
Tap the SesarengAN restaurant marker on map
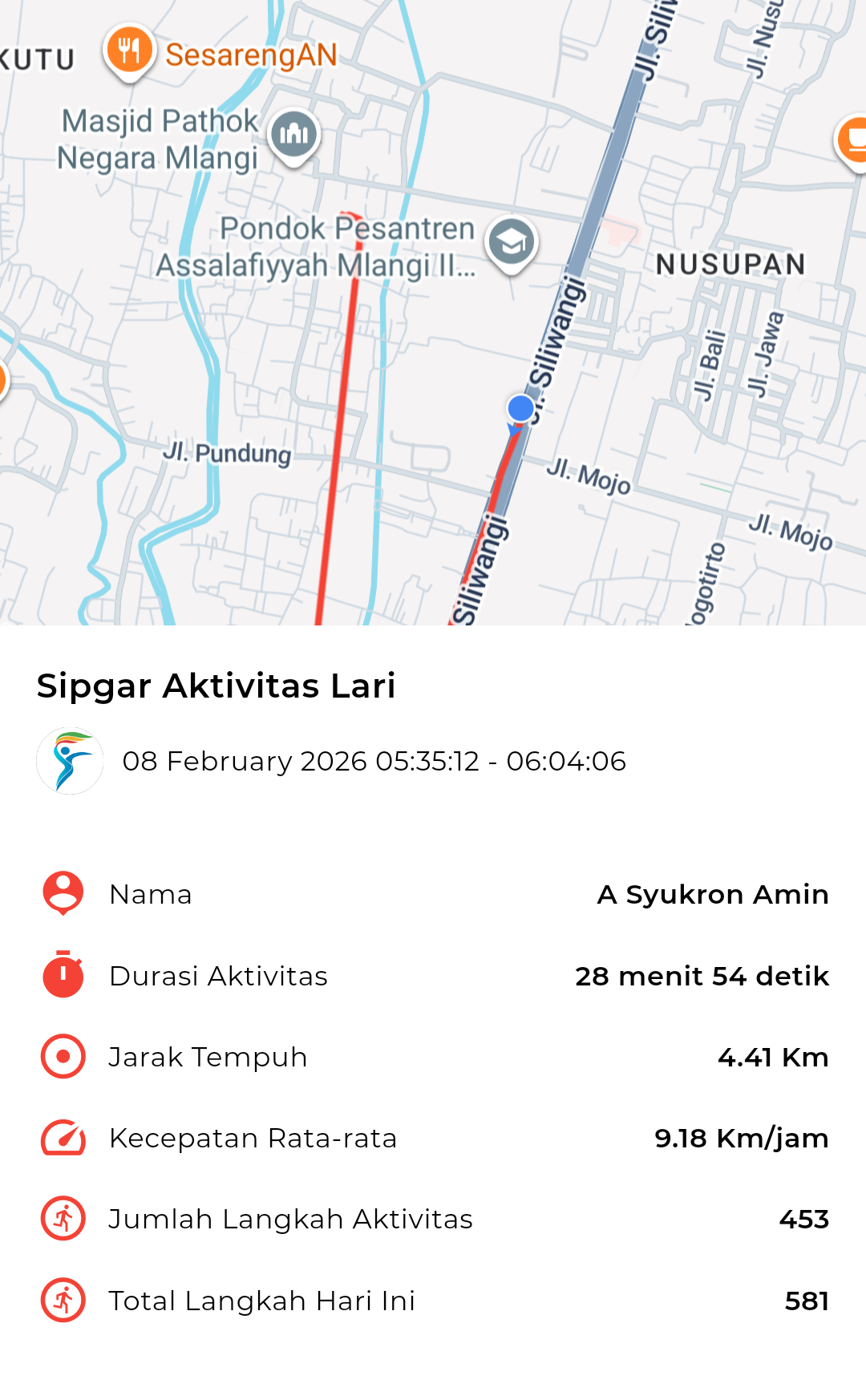point(129,51)
